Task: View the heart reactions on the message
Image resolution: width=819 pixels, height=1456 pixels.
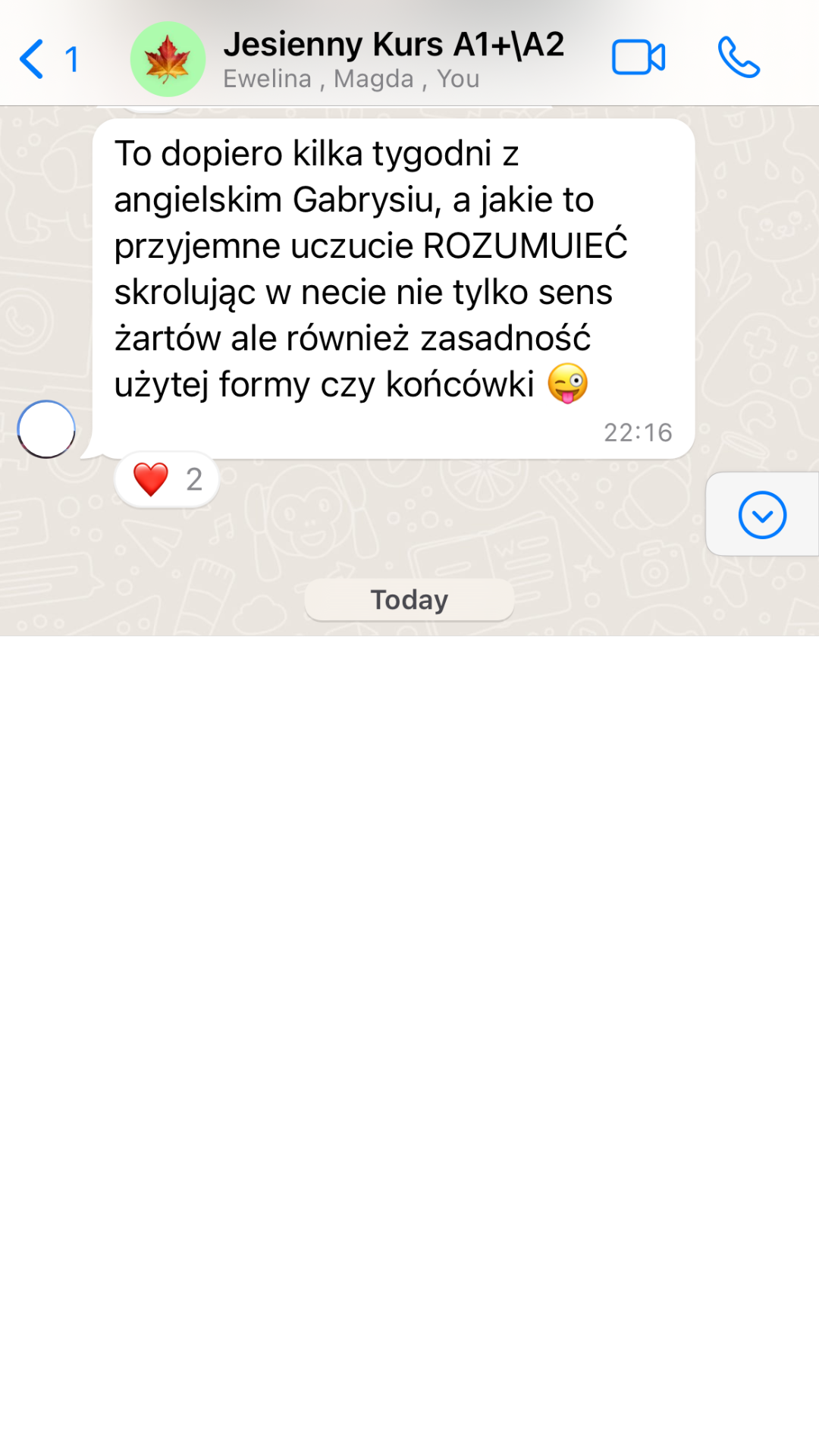Action: point(167,479)
